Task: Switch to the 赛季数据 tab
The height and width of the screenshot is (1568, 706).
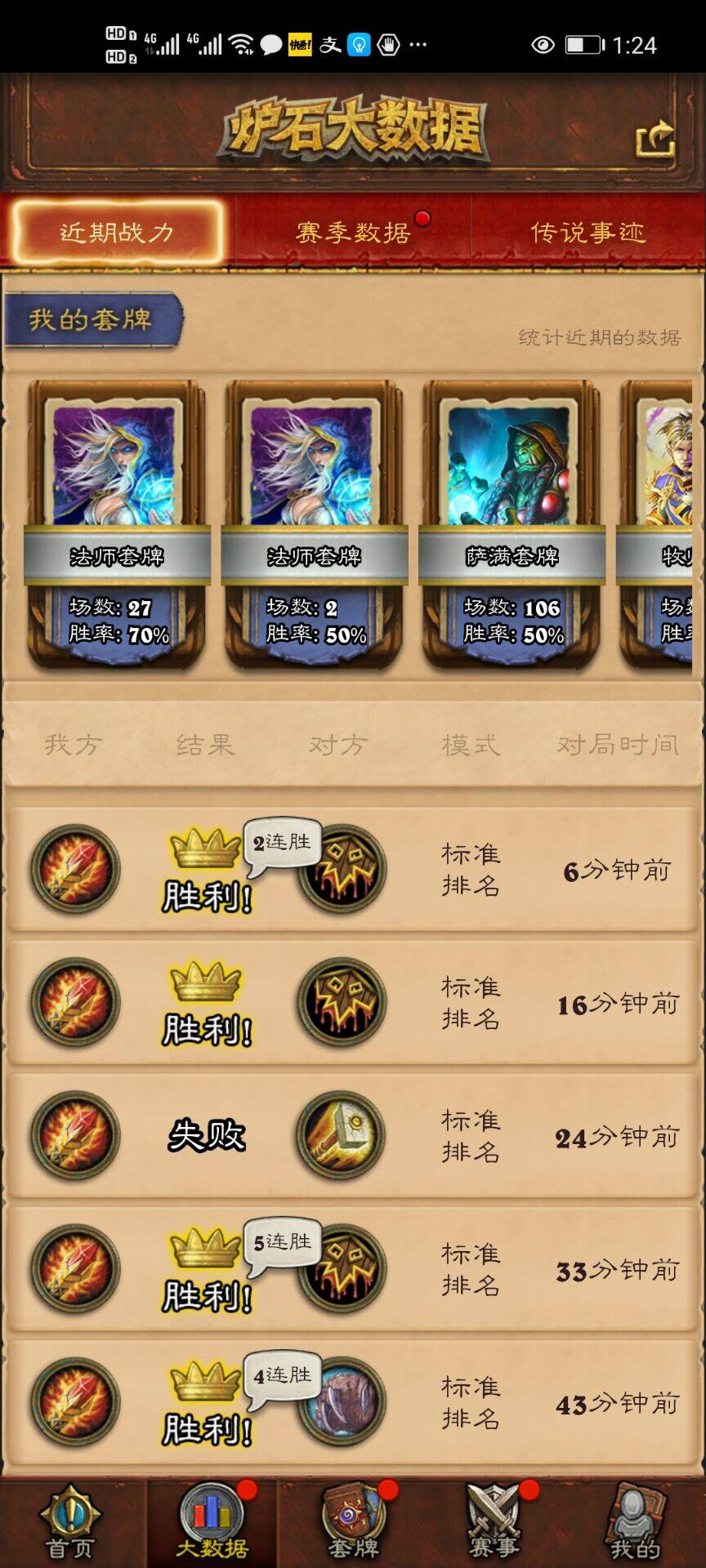Action: pos(353,233)
